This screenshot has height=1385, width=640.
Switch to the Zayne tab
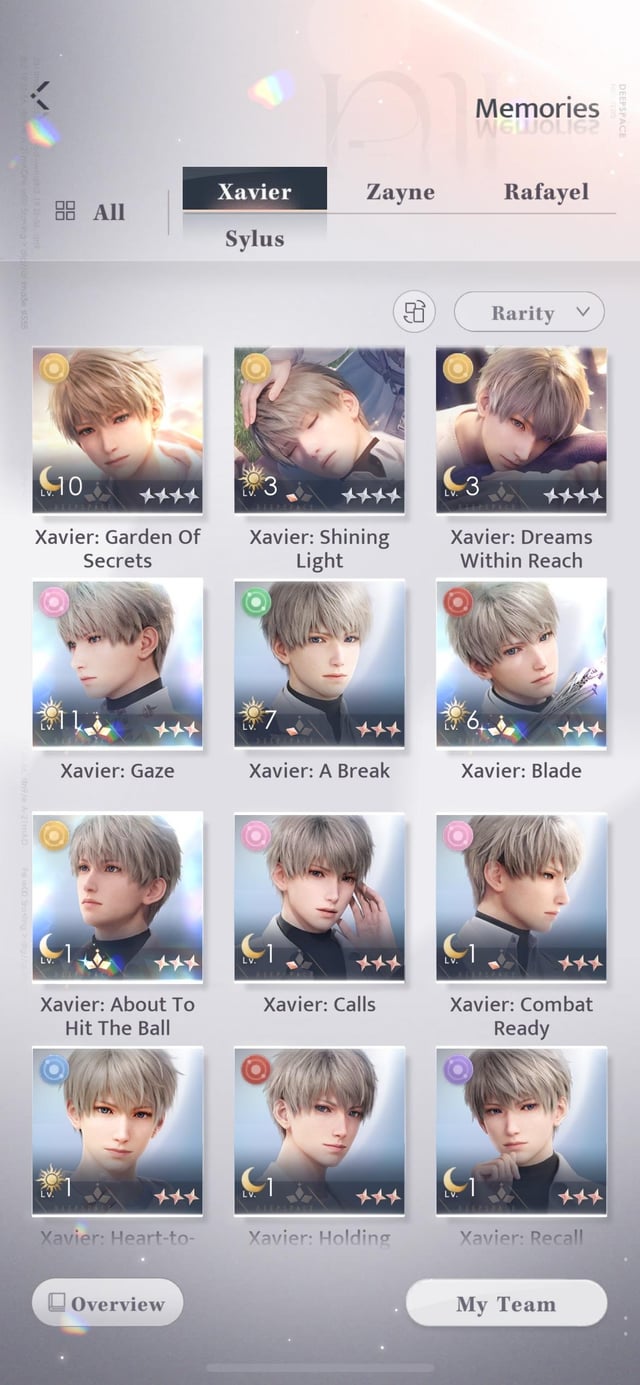pos(400,191)
